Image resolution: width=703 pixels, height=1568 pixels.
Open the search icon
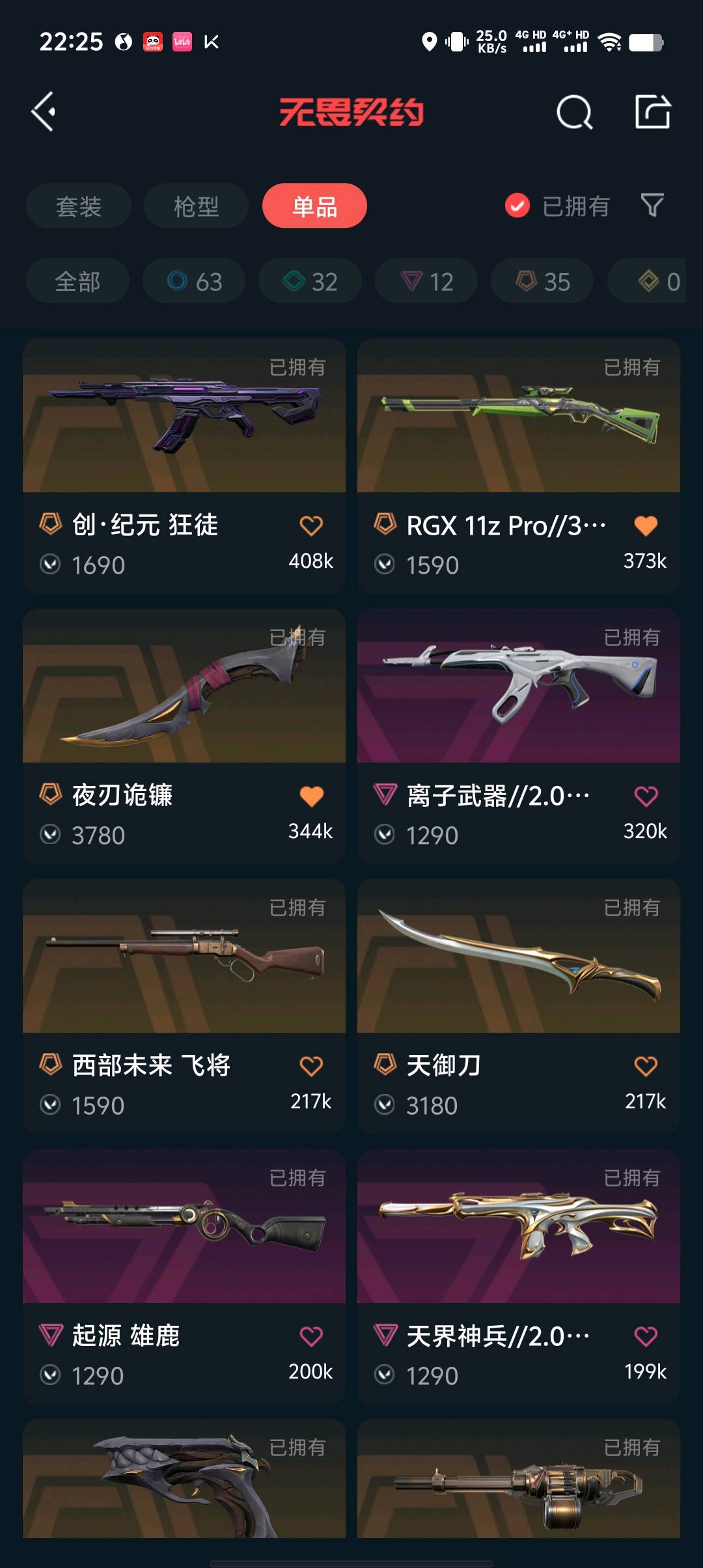574,113
